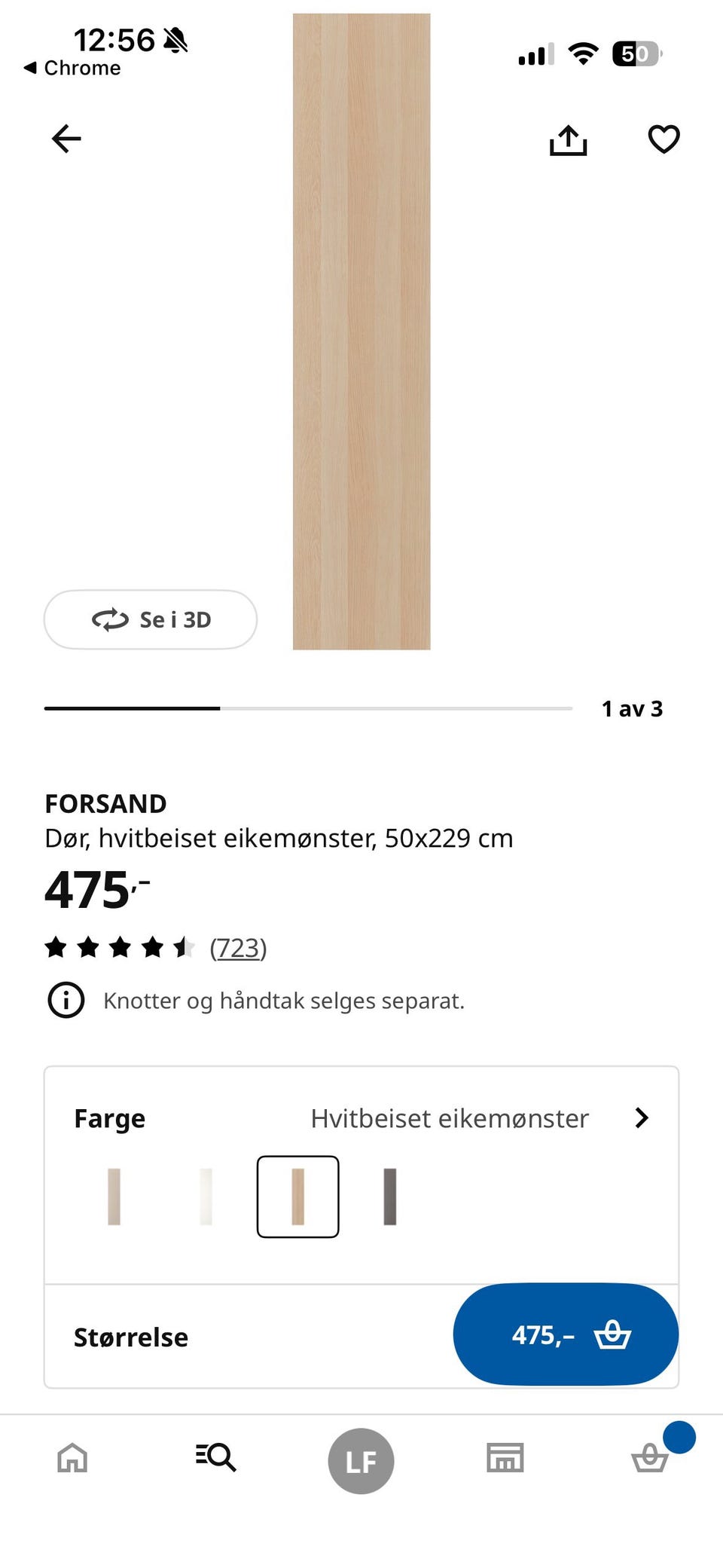Open the Størrelse size options

coord(131,1337)
